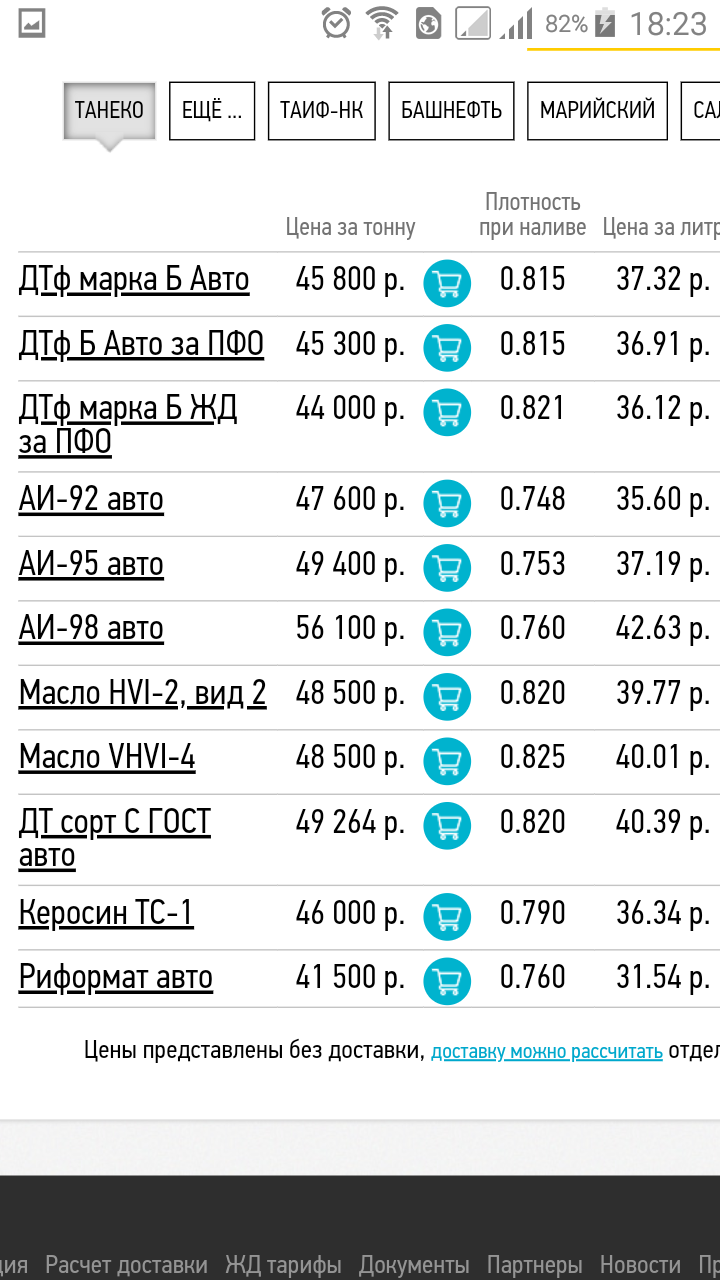Add Масло VHVI-4 to cart
Screen dimensions: 720x1280
coord(447,761)
